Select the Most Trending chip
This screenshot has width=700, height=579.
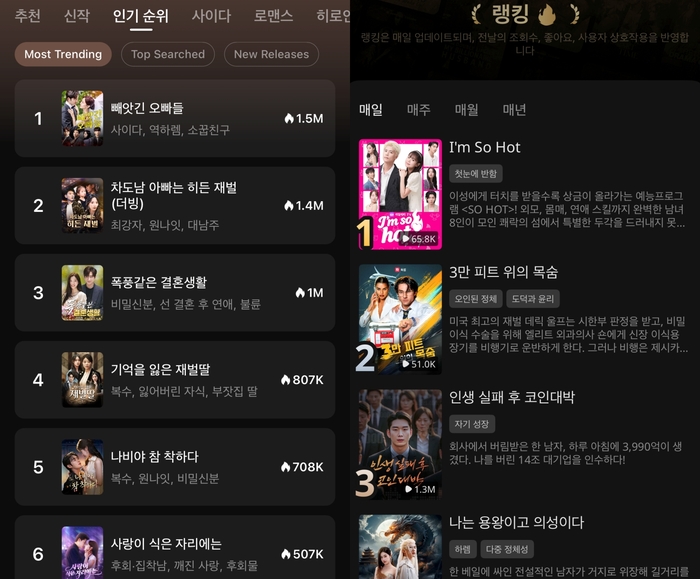point(63,54)
